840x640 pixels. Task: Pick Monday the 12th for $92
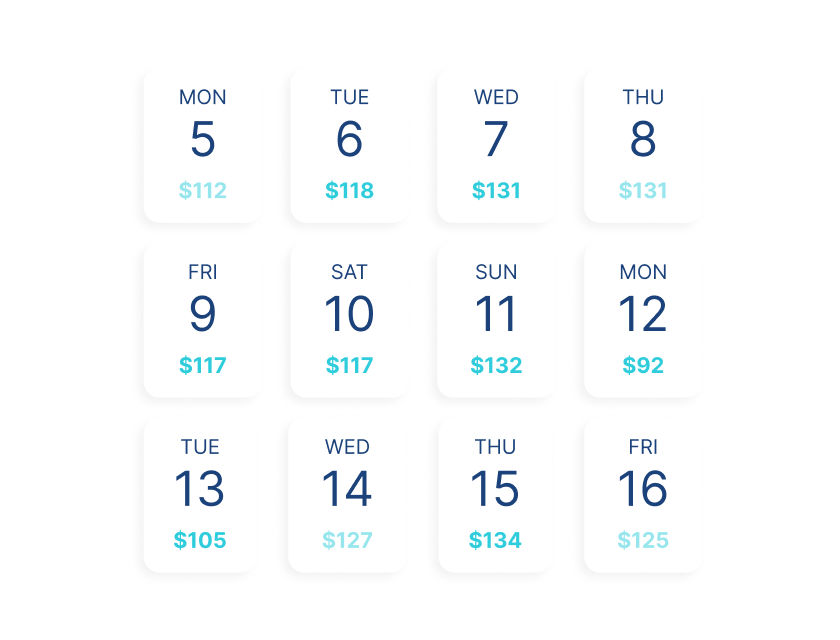point(643,320)
